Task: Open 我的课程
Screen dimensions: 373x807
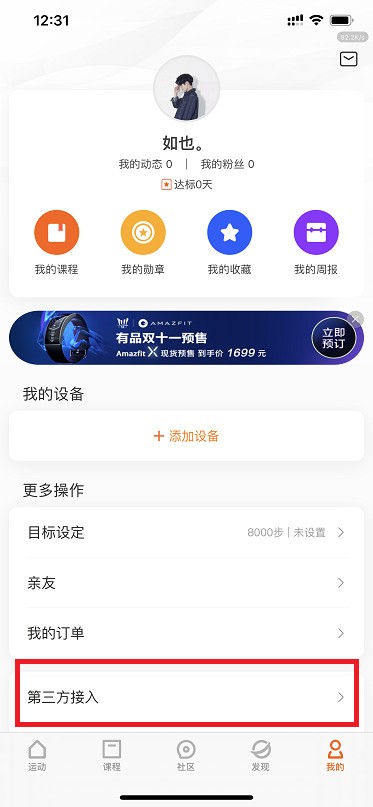Action: click(57, 243)
